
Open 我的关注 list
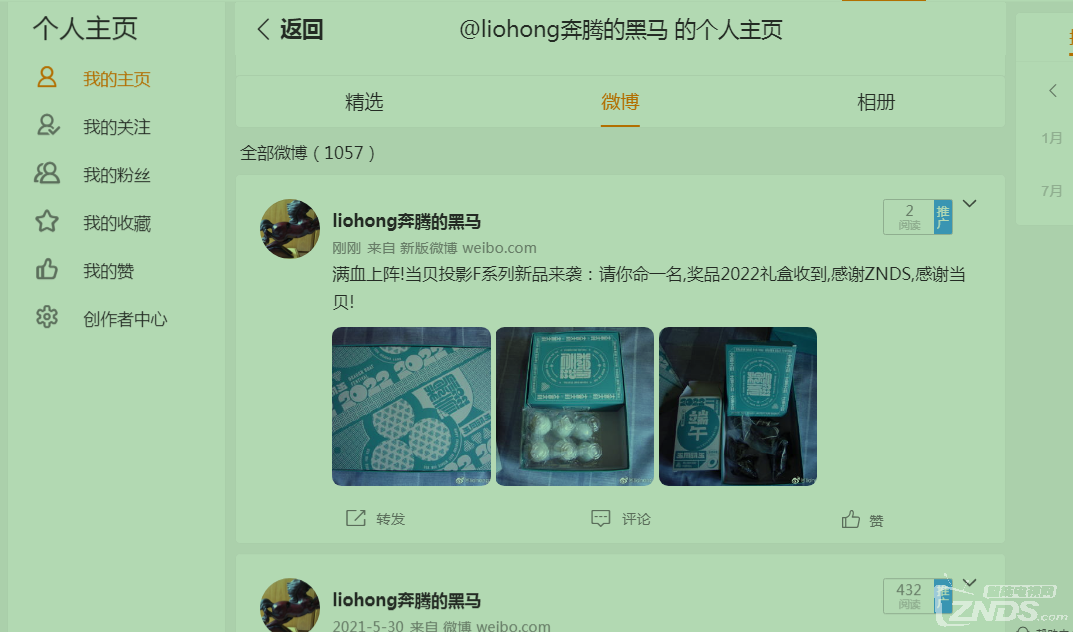(116, 127)
